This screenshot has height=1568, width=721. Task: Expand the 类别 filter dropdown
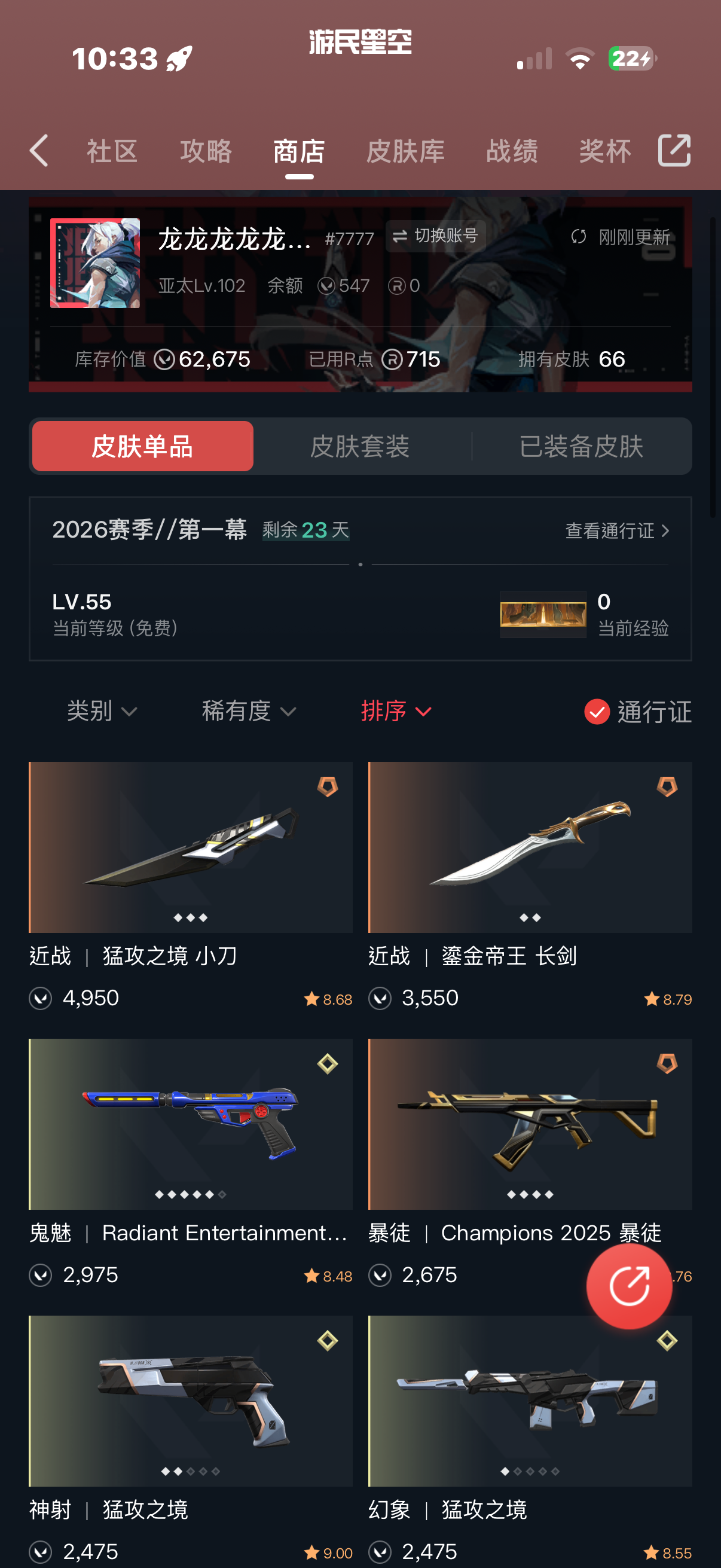pos(102,711)
